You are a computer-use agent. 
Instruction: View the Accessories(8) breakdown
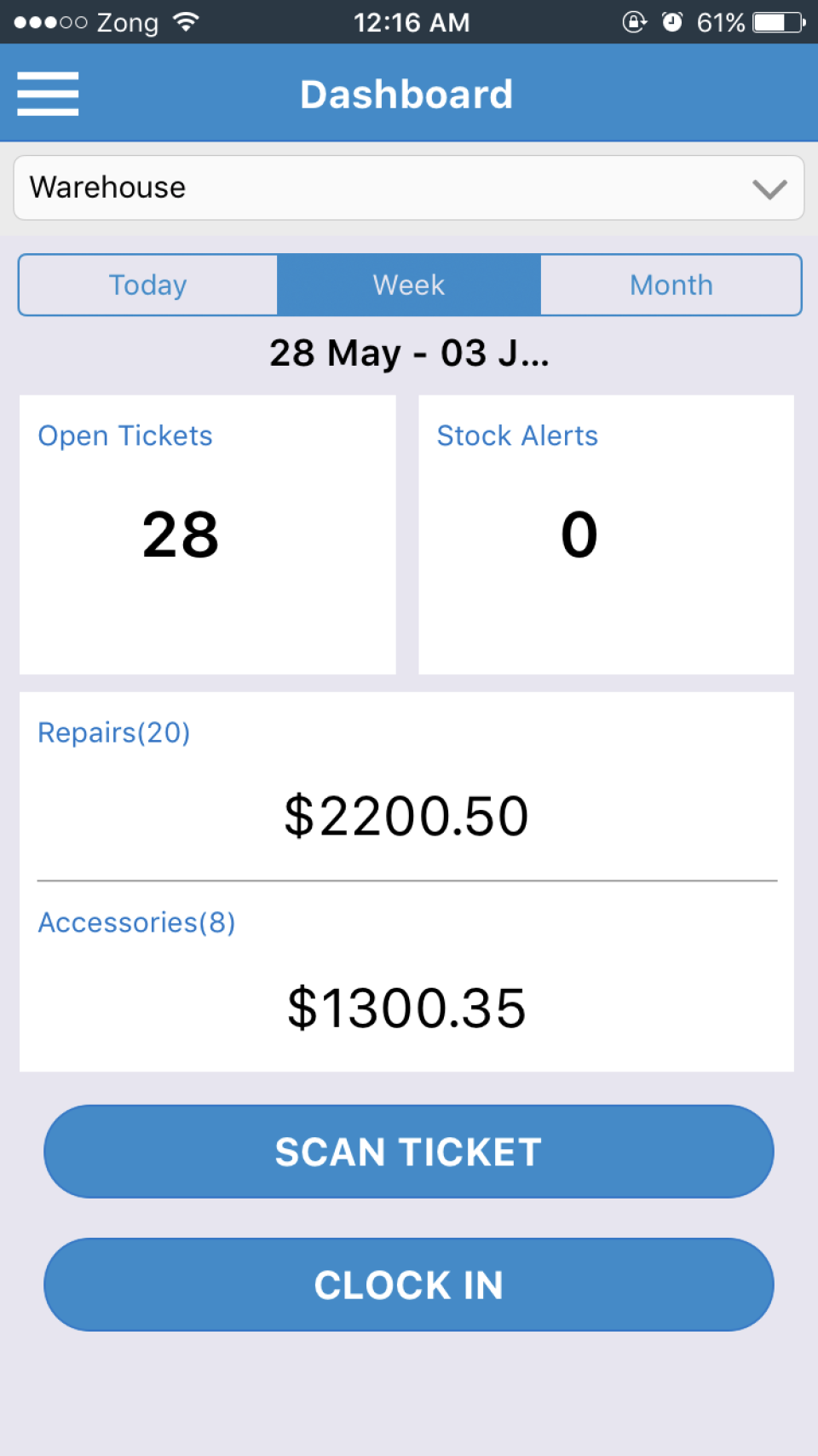136,922
